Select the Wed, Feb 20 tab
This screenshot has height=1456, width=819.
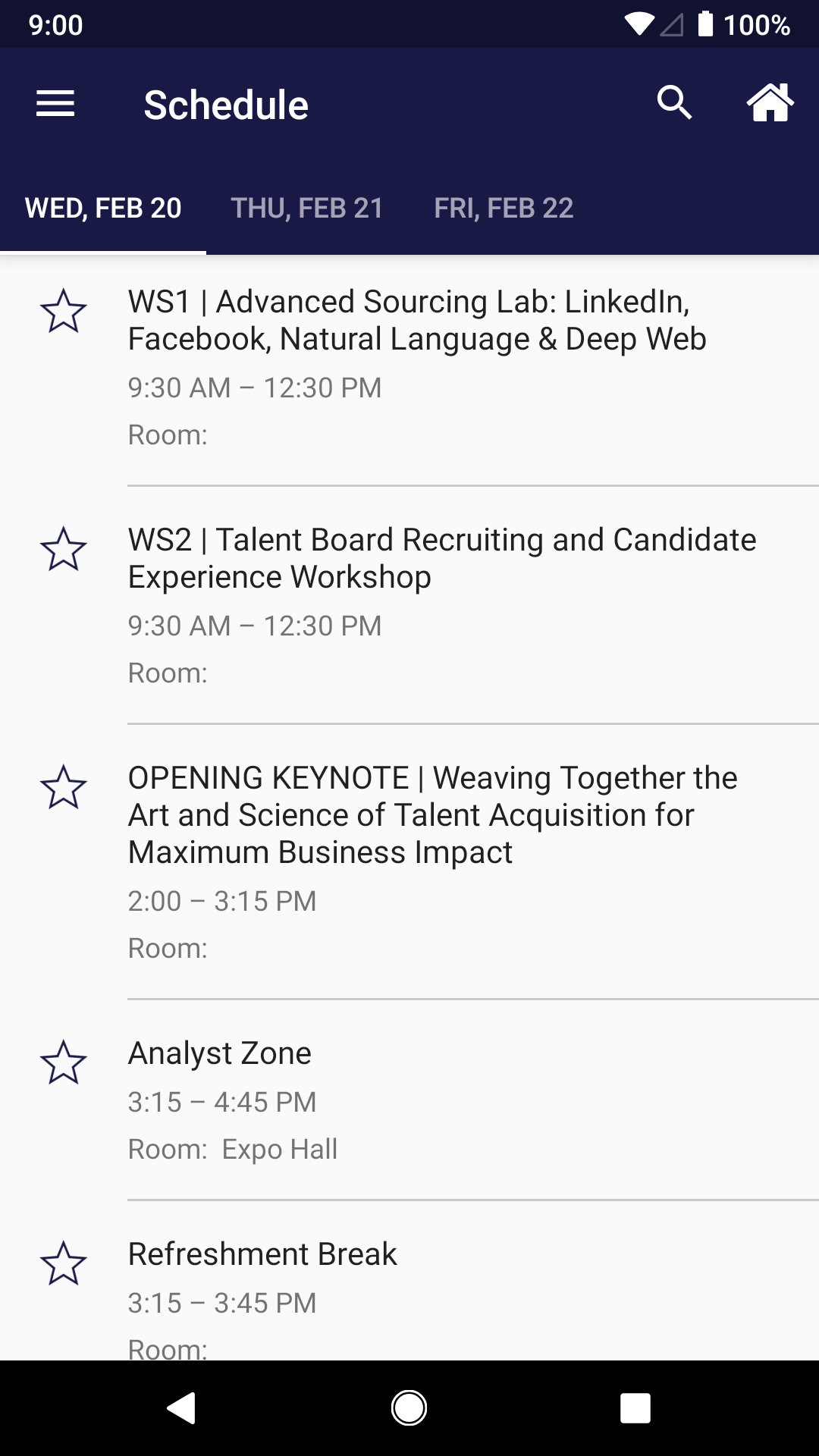tap(103, 208)
